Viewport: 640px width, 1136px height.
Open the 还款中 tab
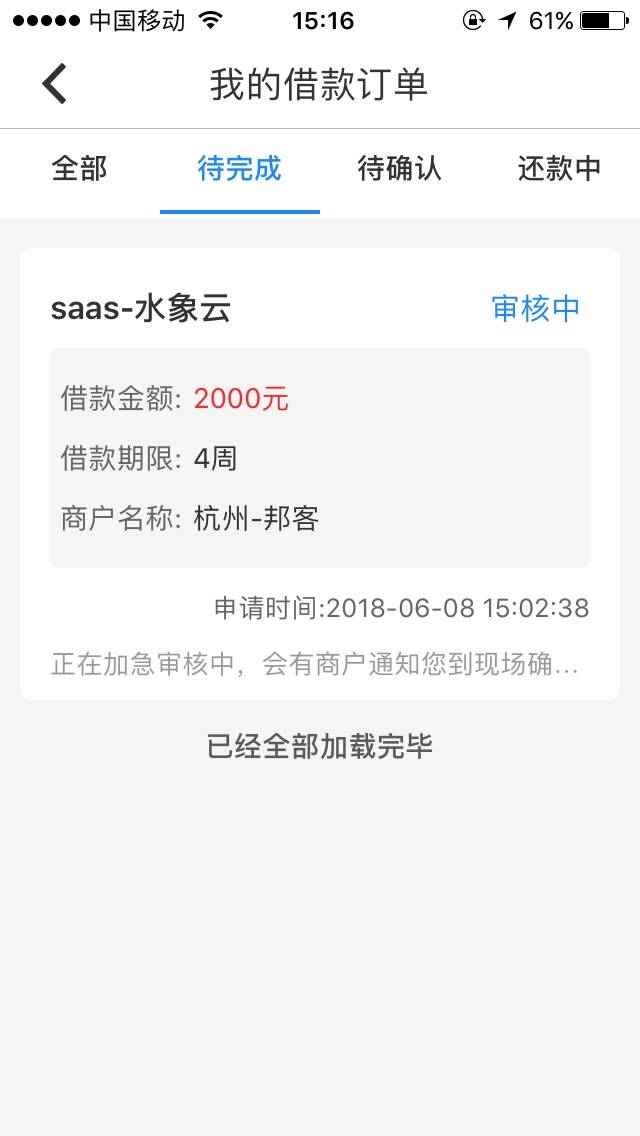560,170
